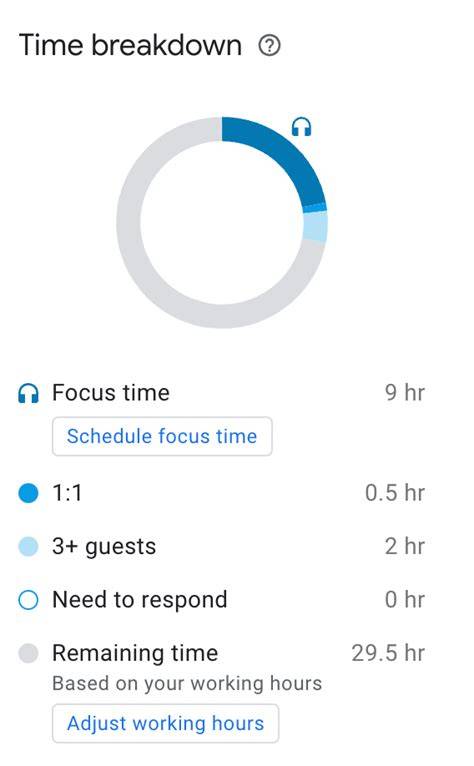Tap Schedule focus time button

(x=162, y=436)
